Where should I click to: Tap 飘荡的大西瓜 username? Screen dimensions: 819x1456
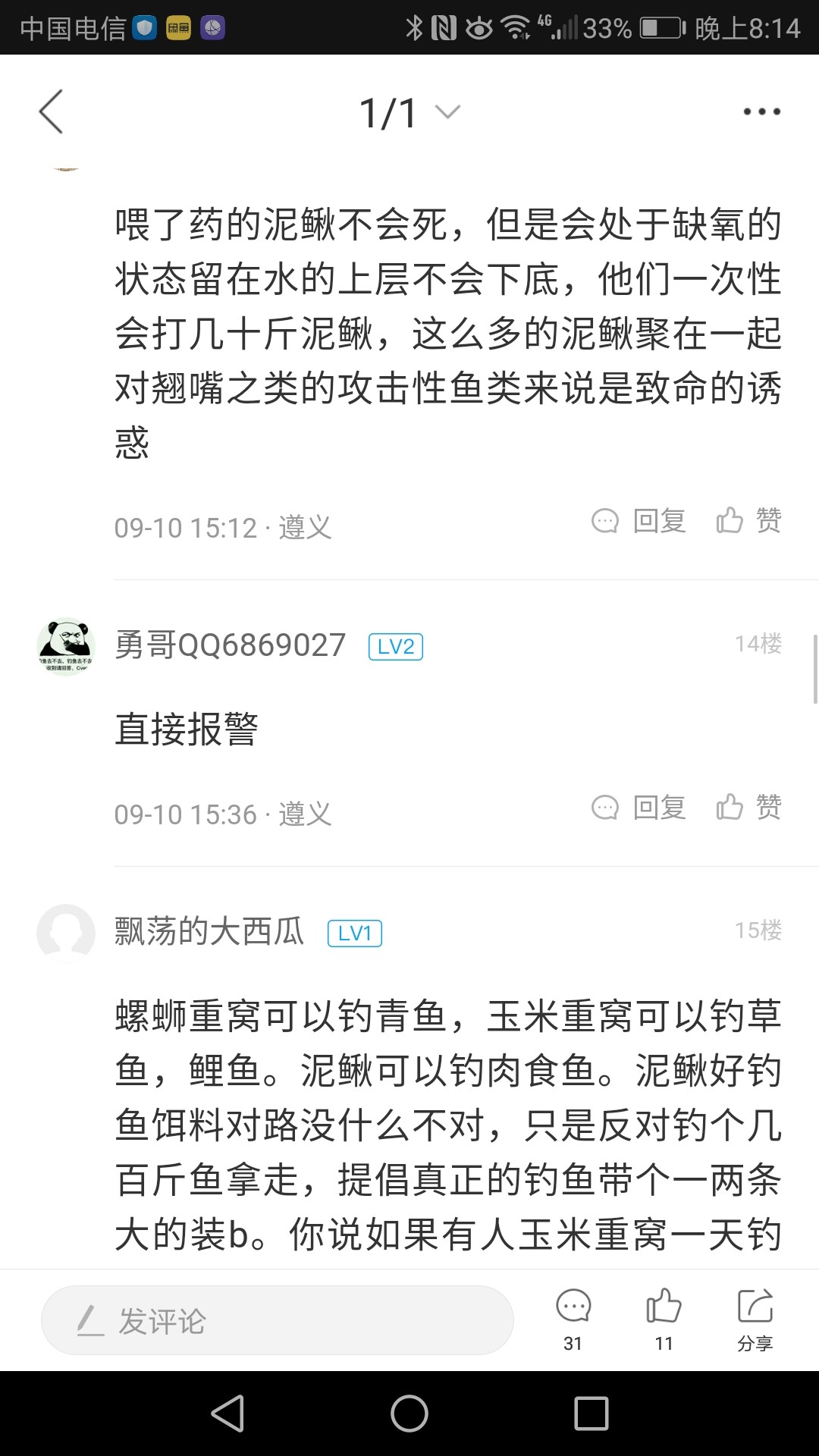click(x=209, y=932)
